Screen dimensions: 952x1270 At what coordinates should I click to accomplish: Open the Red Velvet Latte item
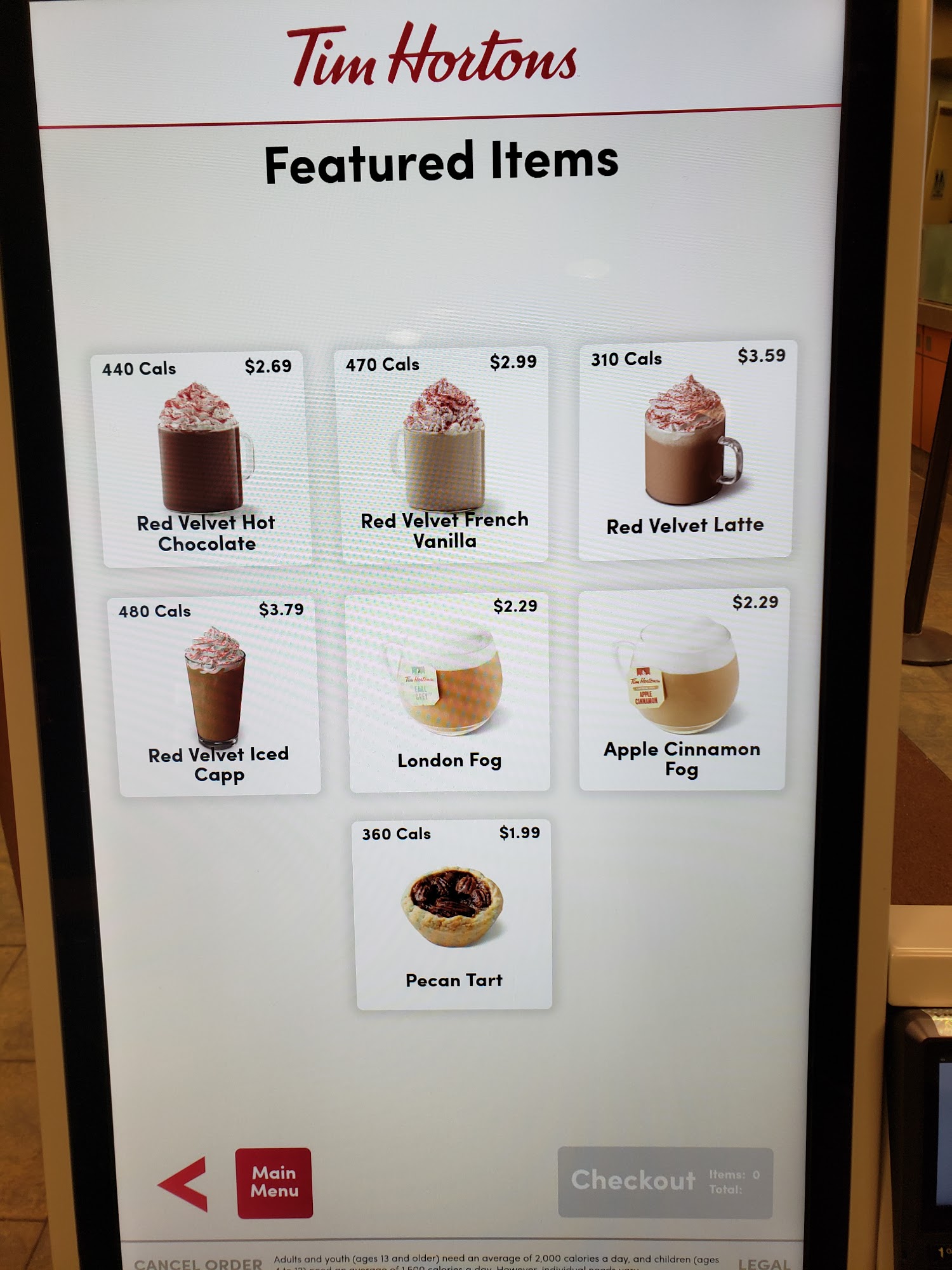(x=686, y=450)
